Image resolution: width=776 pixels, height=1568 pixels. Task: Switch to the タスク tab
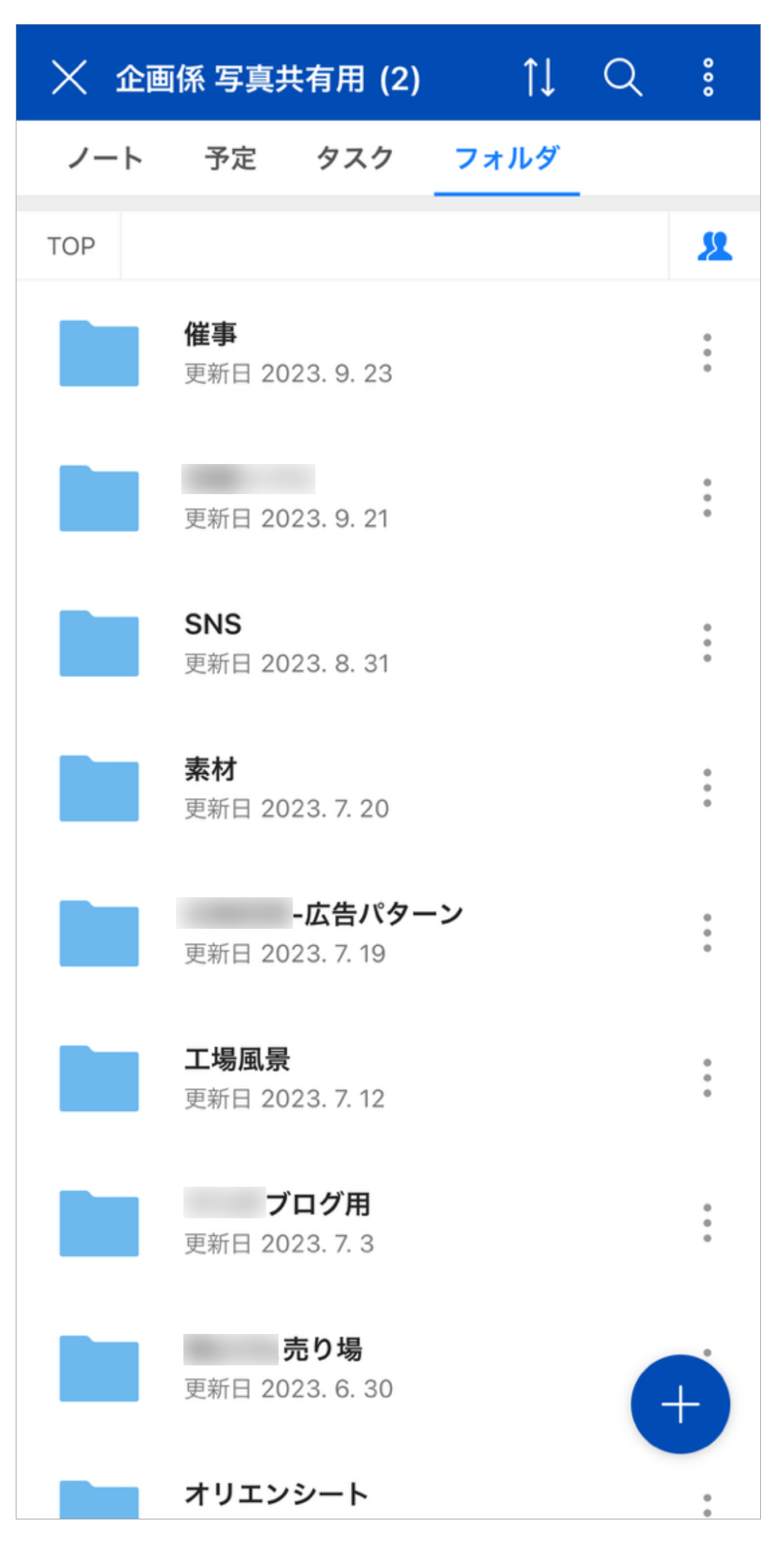click(354, 159)
